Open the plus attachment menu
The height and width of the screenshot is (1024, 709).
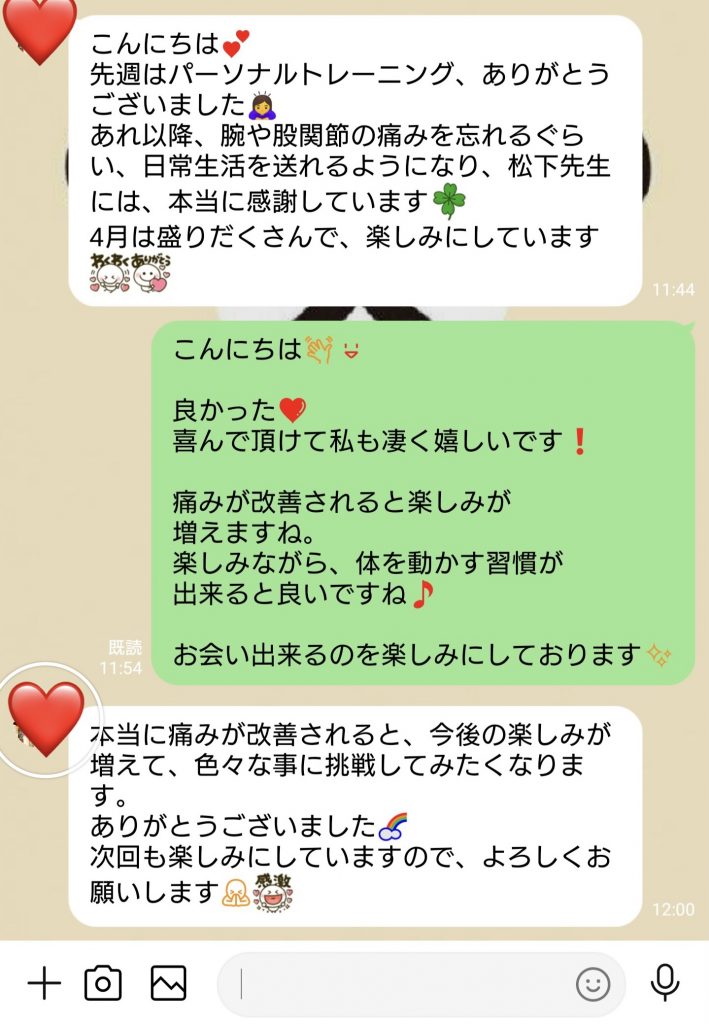coord(43,984)
